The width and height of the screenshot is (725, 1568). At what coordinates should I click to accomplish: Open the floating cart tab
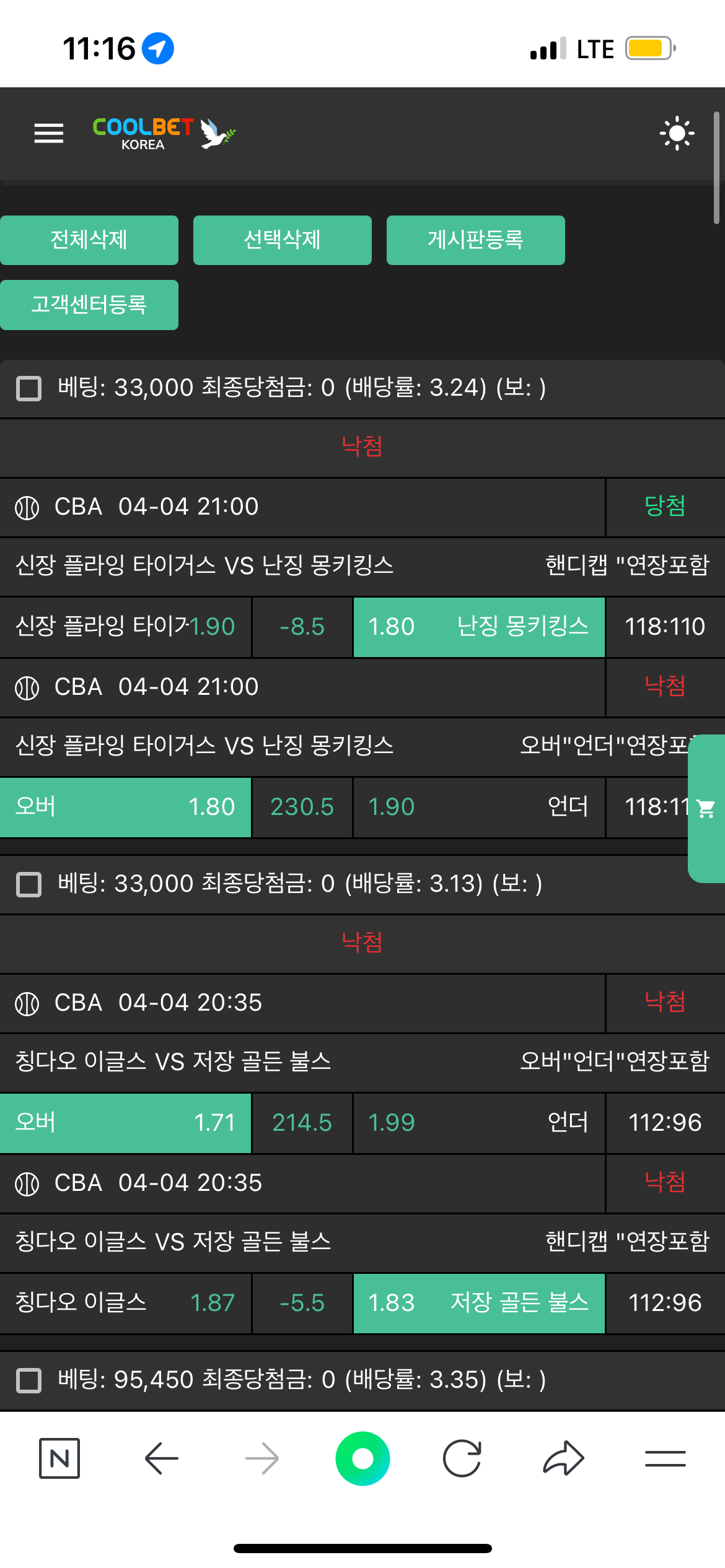pyautogui.click(x=706, y=808)
